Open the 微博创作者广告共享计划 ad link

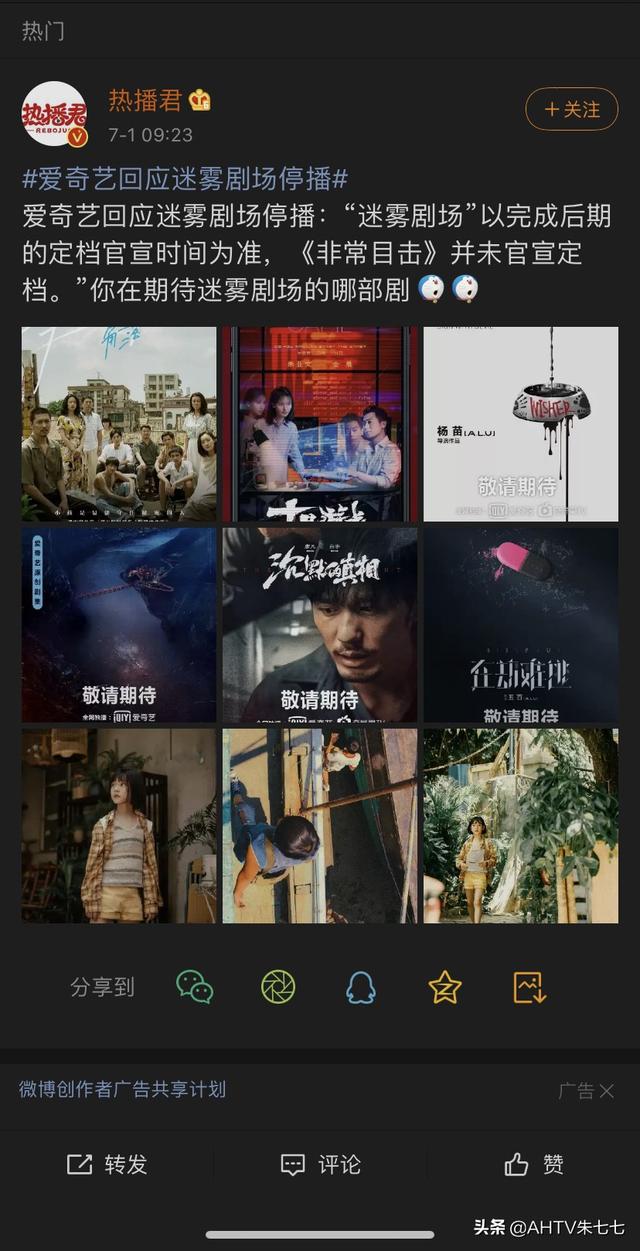click(122, 1089)
